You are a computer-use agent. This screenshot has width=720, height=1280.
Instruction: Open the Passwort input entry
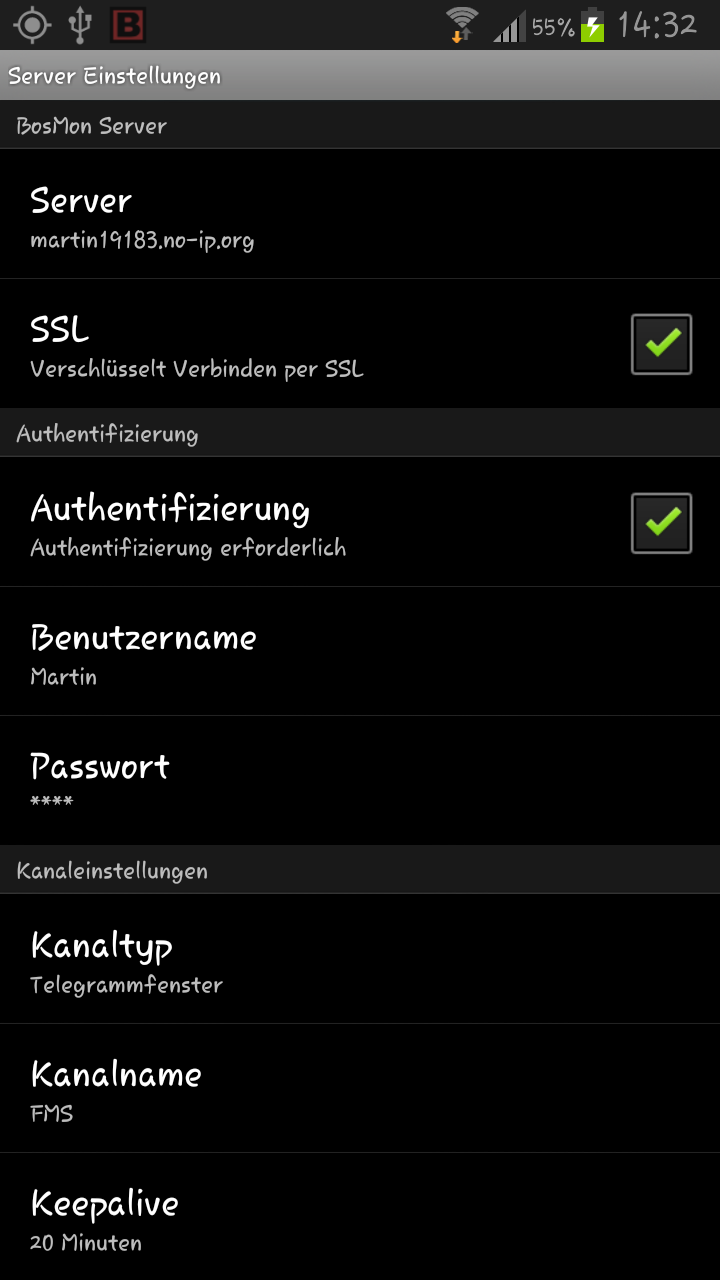pos(360,779)
